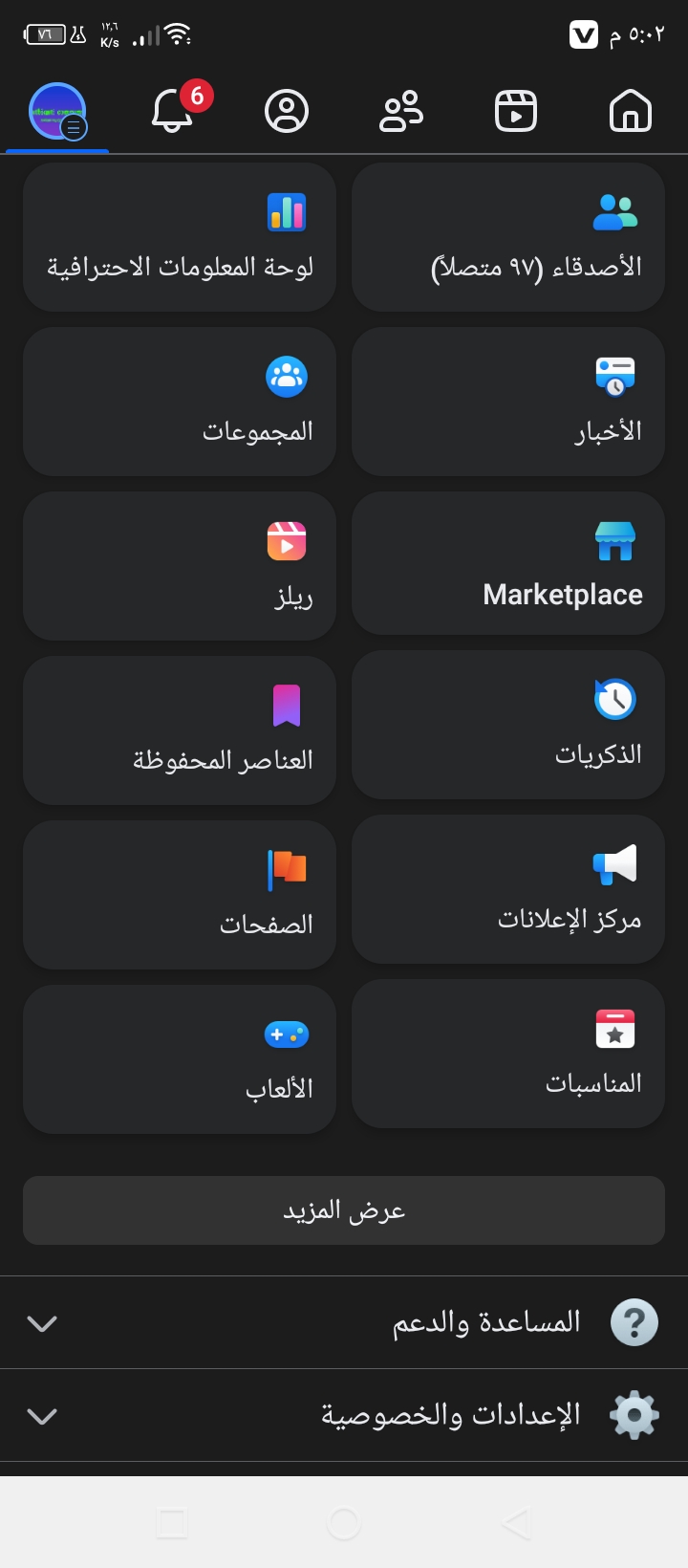Open the Reels video tab
688x1568 pixels.
pos(515,112)
